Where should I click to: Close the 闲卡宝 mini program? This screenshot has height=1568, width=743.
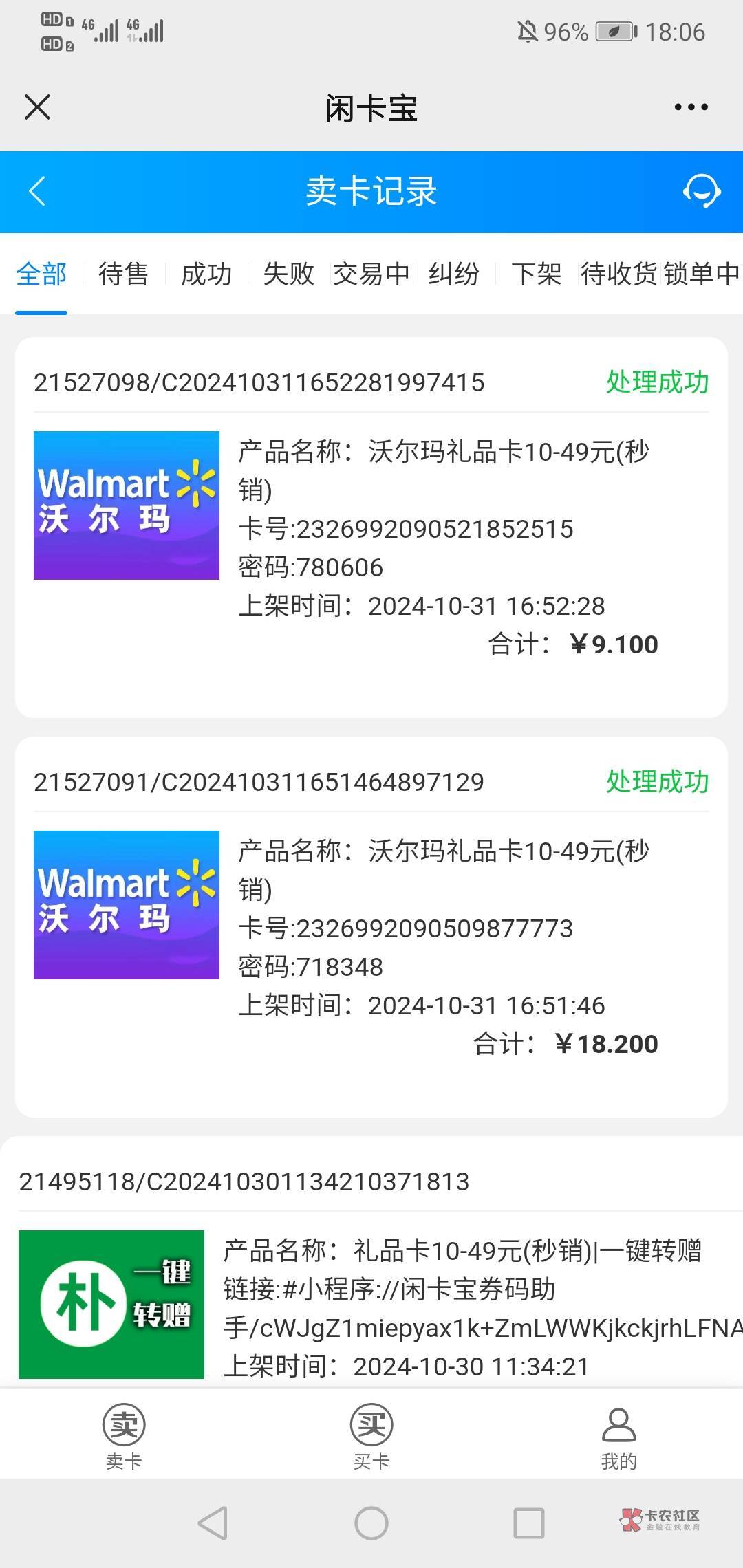pos(37,107)
